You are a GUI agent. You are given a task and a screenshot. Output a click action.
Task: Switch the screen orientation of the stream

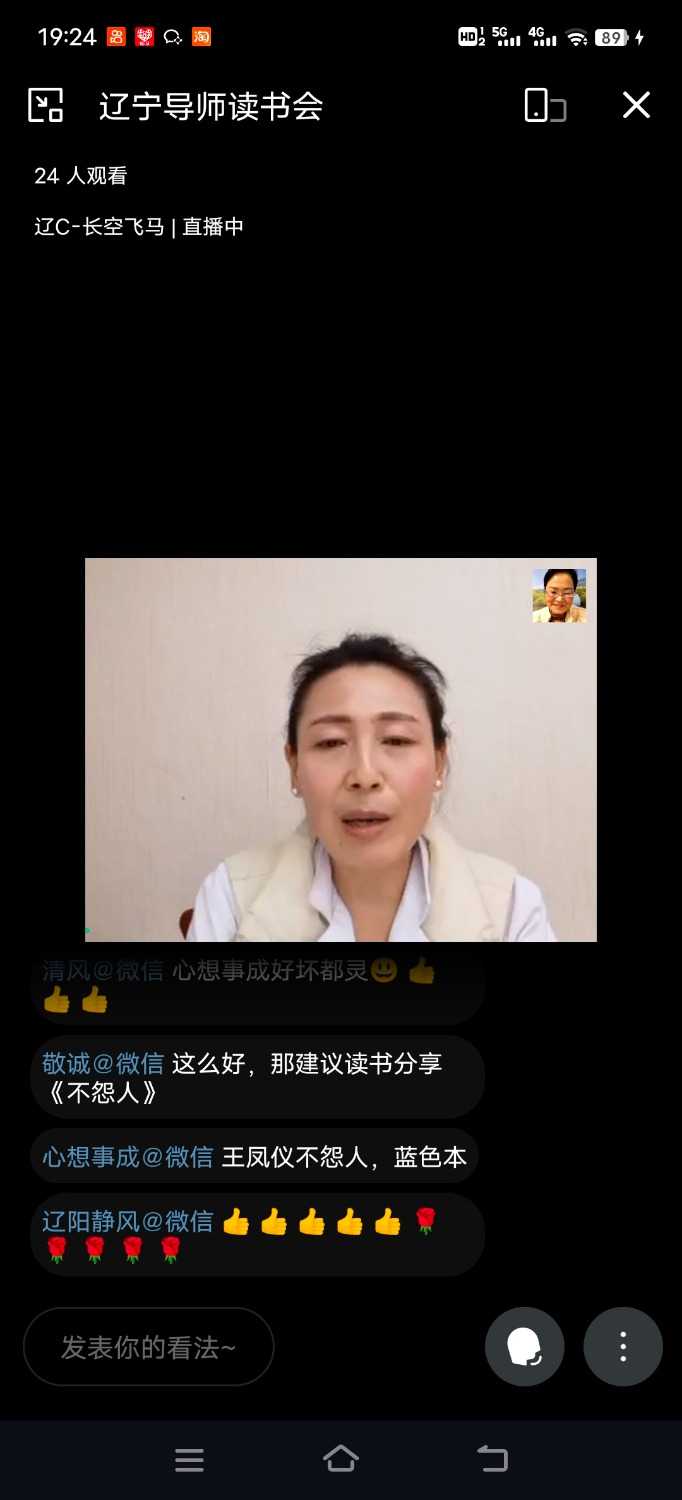click(x=545, y=105)
